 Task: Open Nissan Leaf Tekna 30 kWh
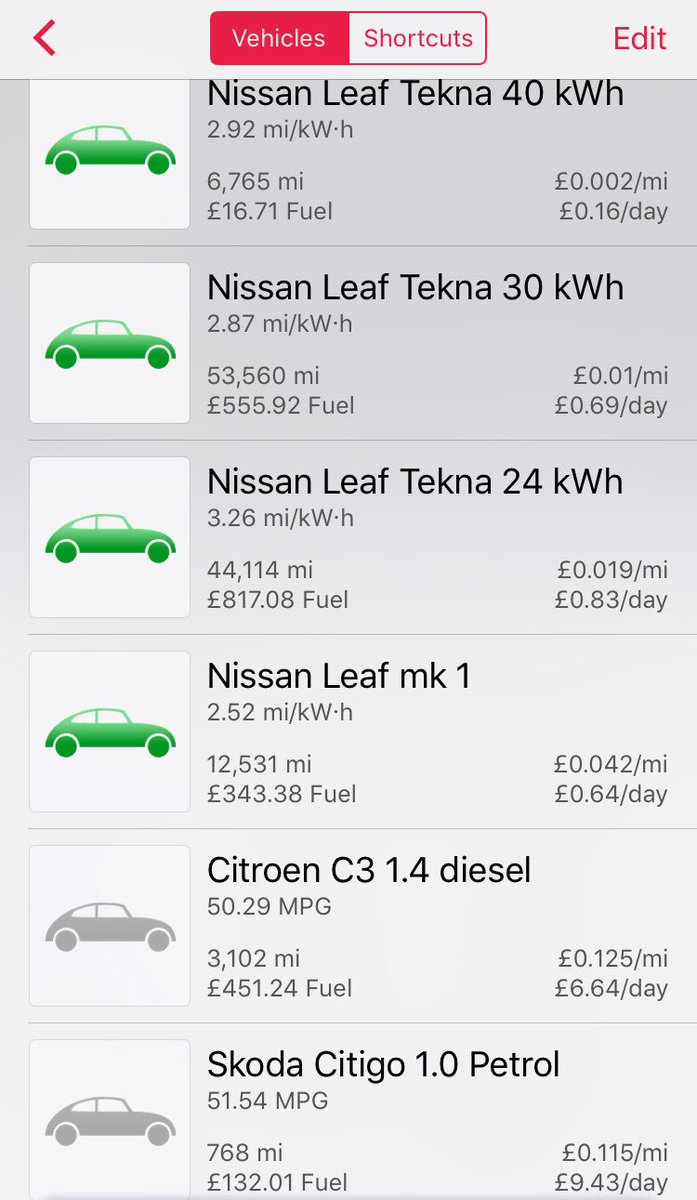pos(348,343)
